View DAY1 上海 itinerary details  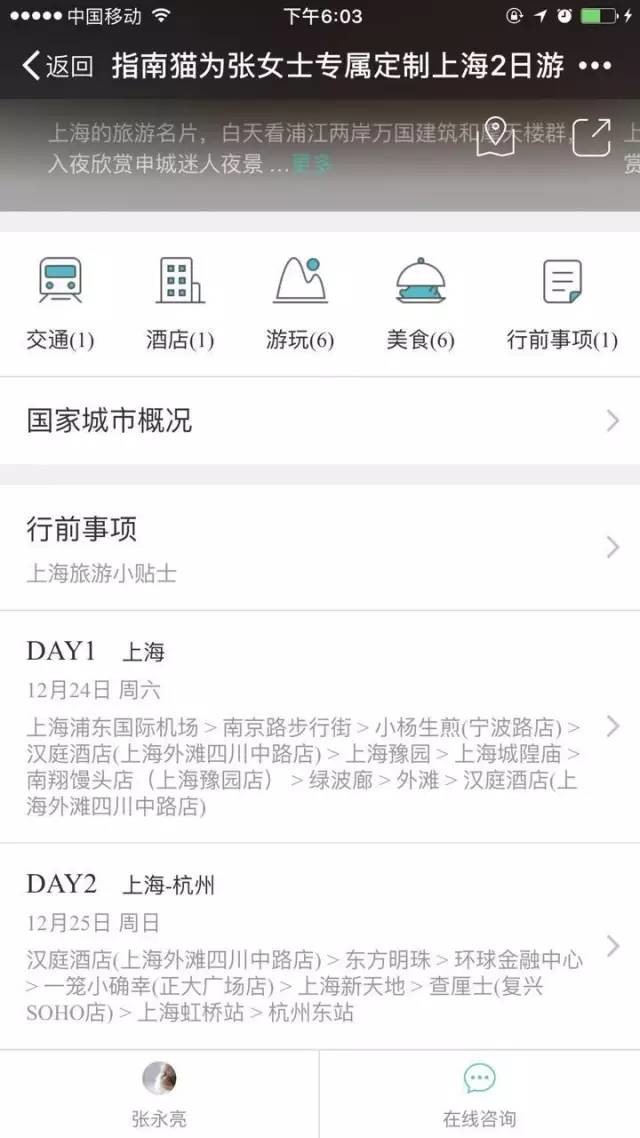pos(320,726)
